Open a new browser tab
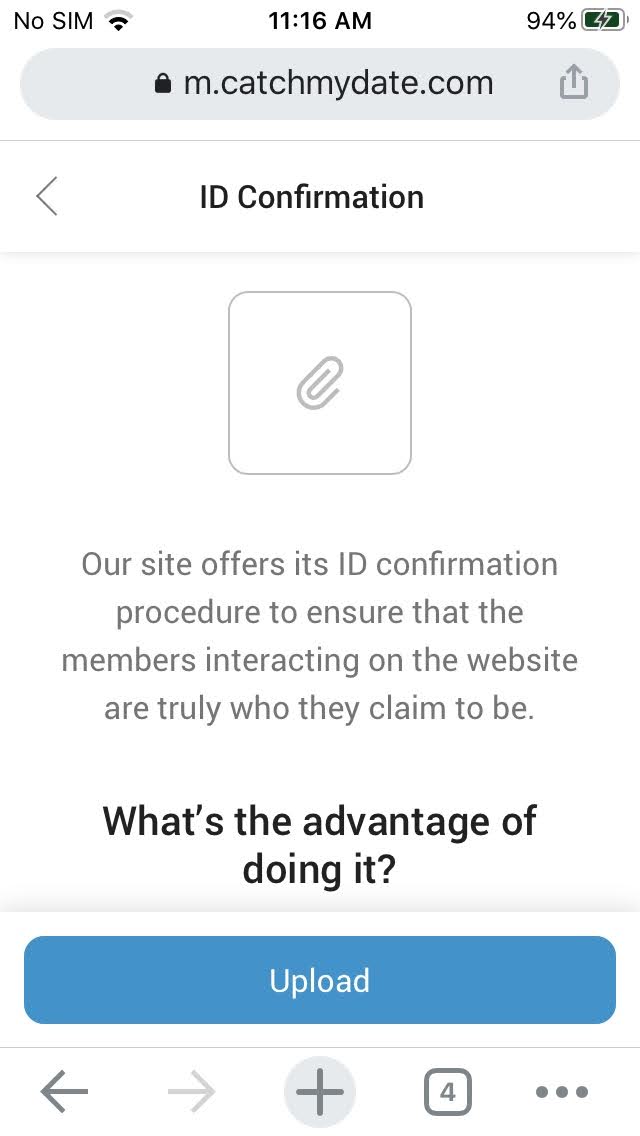 point(320,1092)
